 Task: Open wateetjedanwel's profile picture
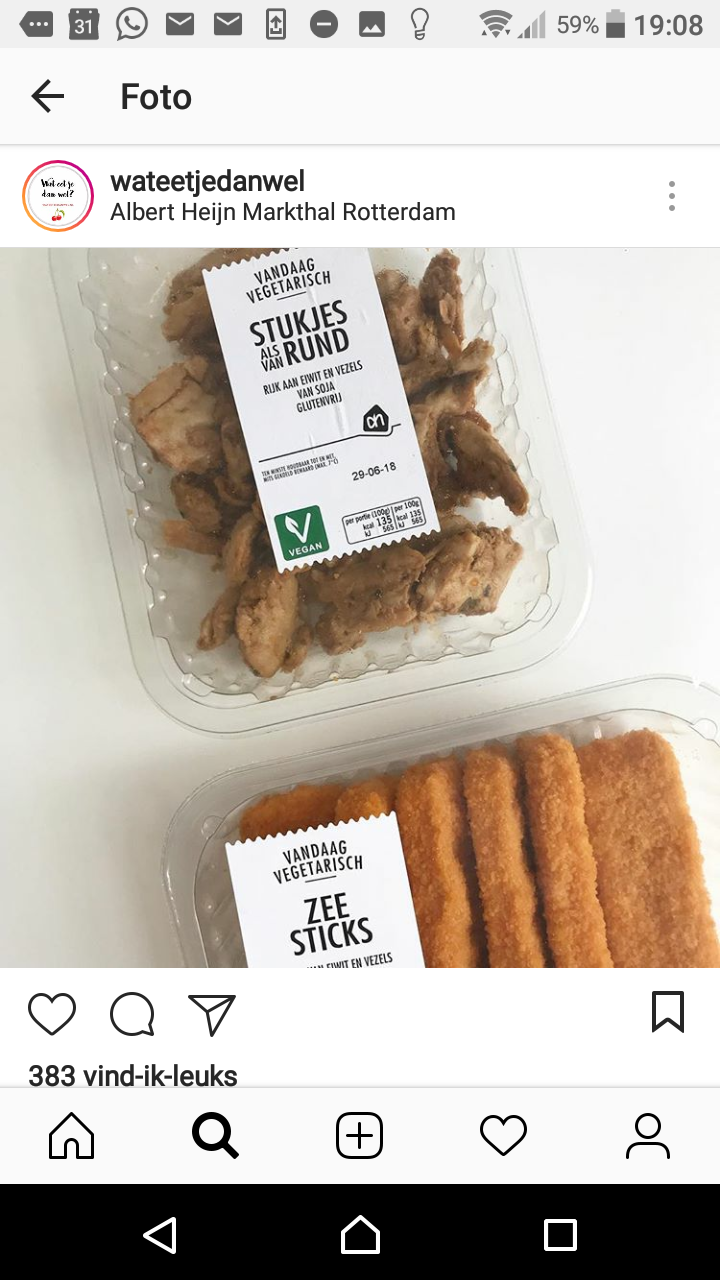tap(58, 196)
